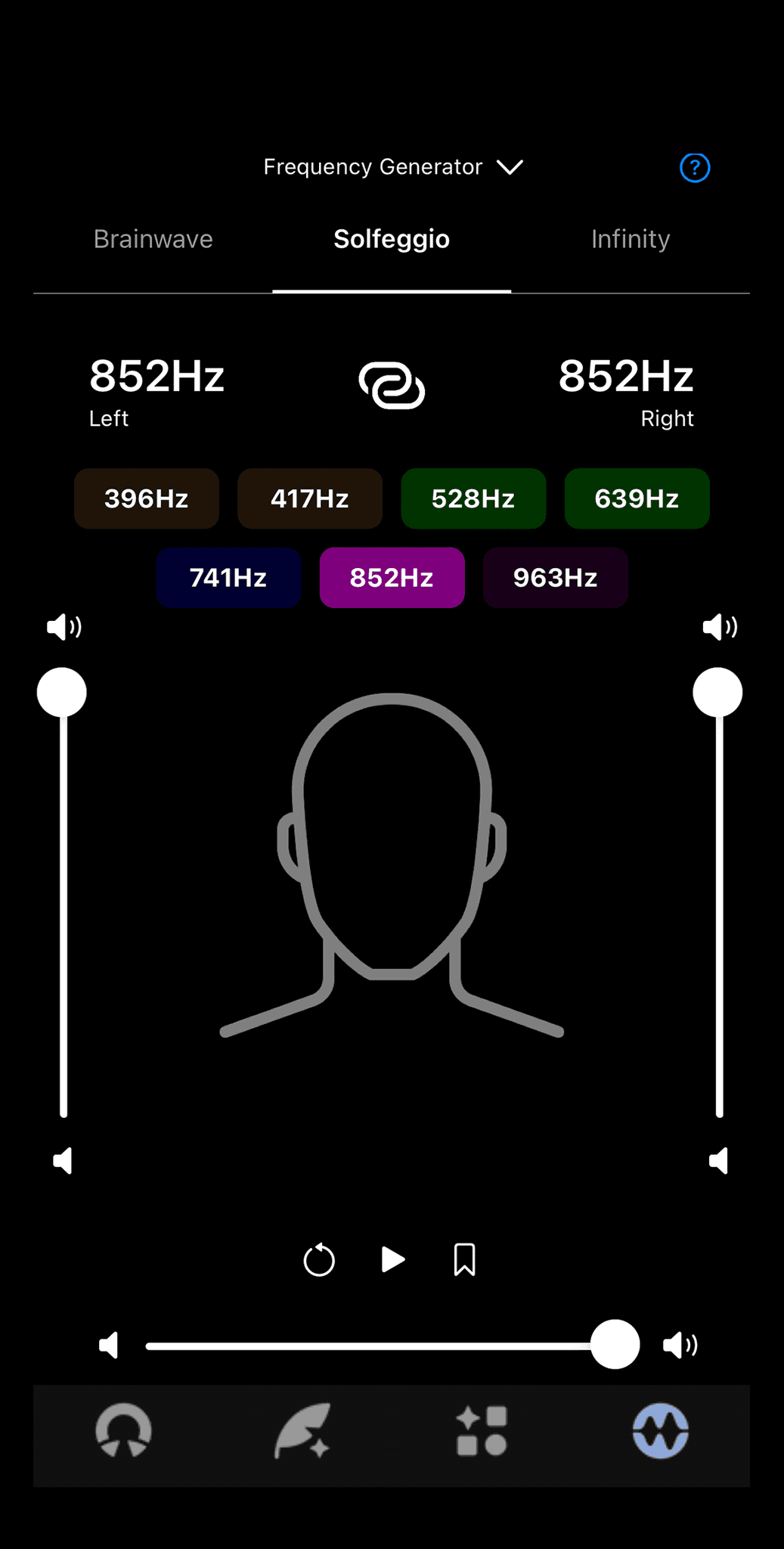
Task: Tap the shapes grid icon in bottom navigation
Action: point(482,1429)
